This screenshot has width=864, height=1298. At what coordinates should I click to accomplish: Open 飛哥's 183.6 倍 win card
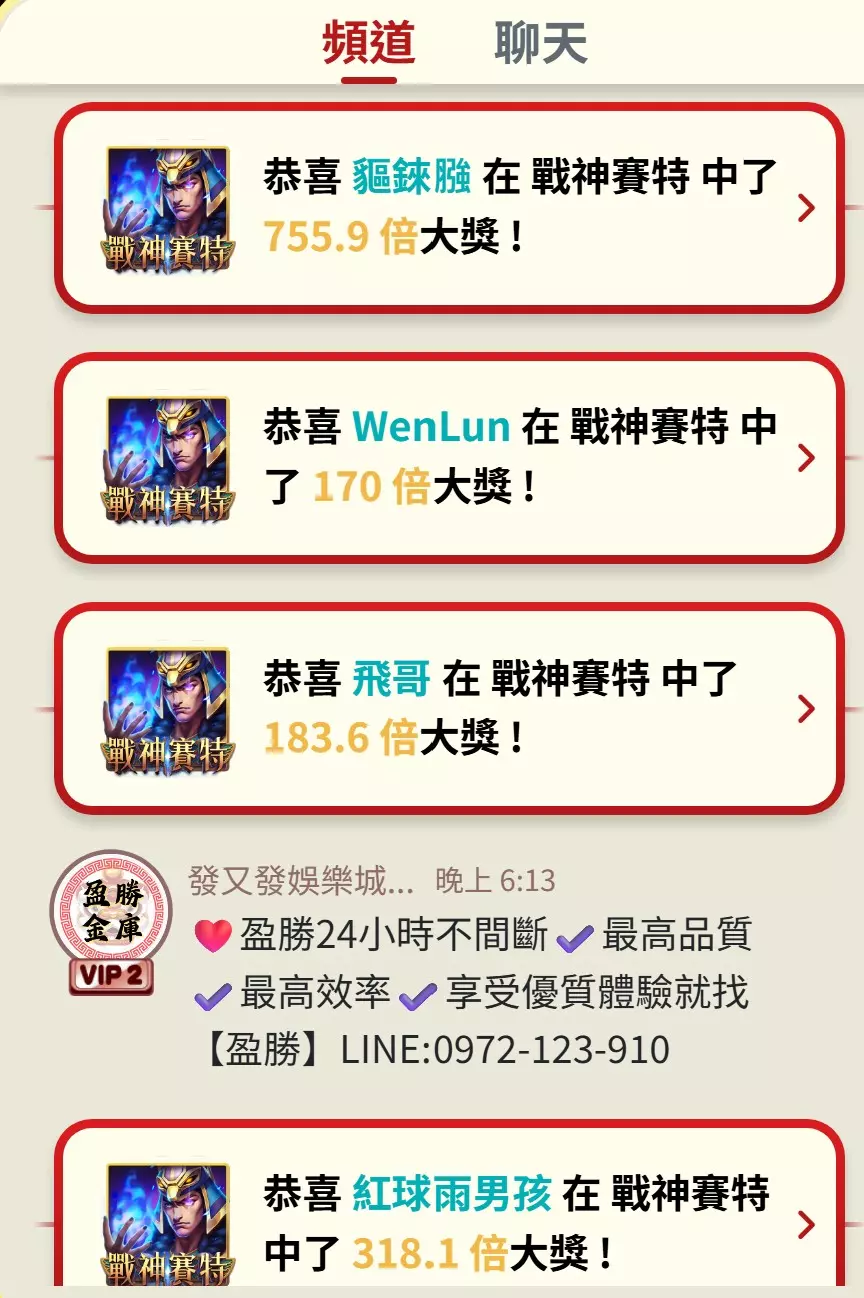(450, 709)
